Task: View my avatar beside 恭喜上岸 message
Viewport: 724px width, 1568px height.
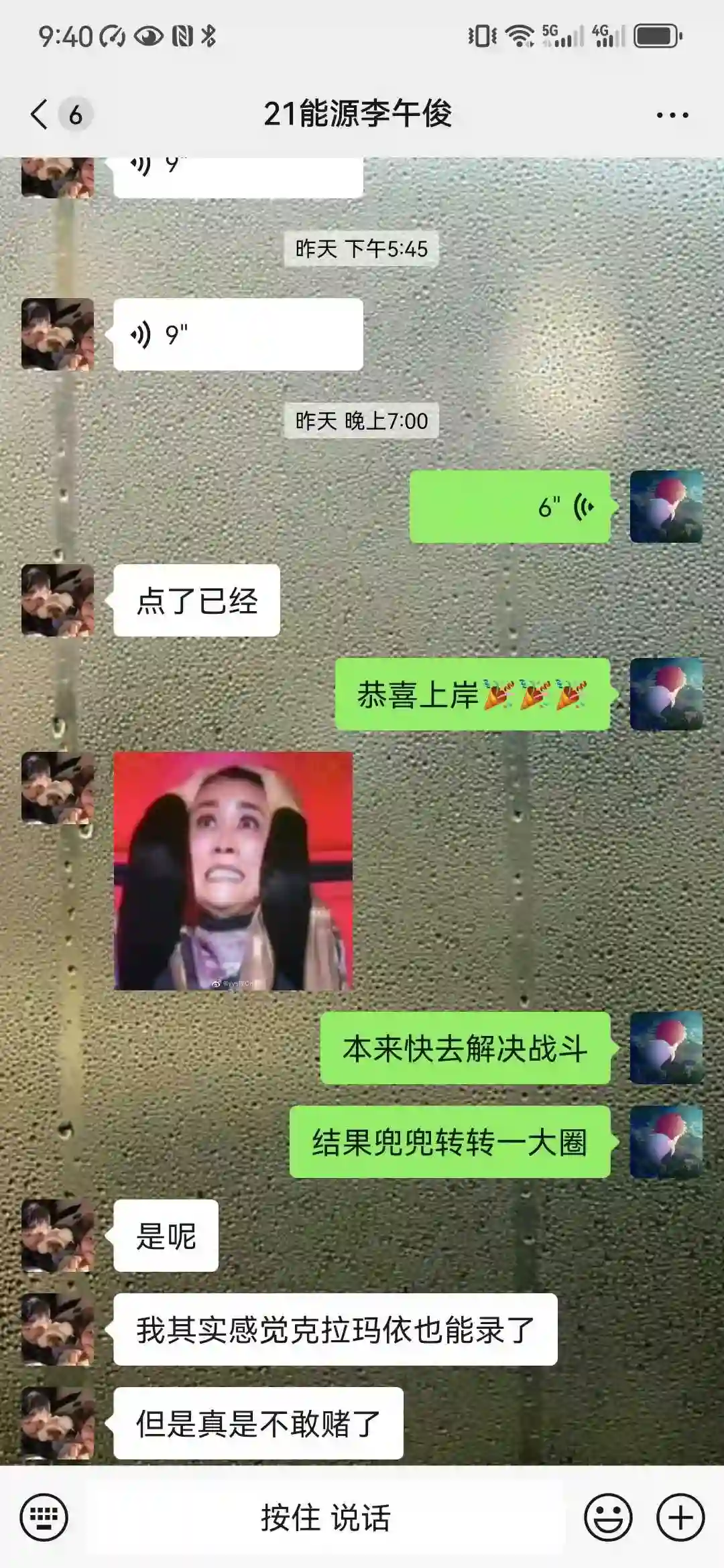Action: [666, 694]
